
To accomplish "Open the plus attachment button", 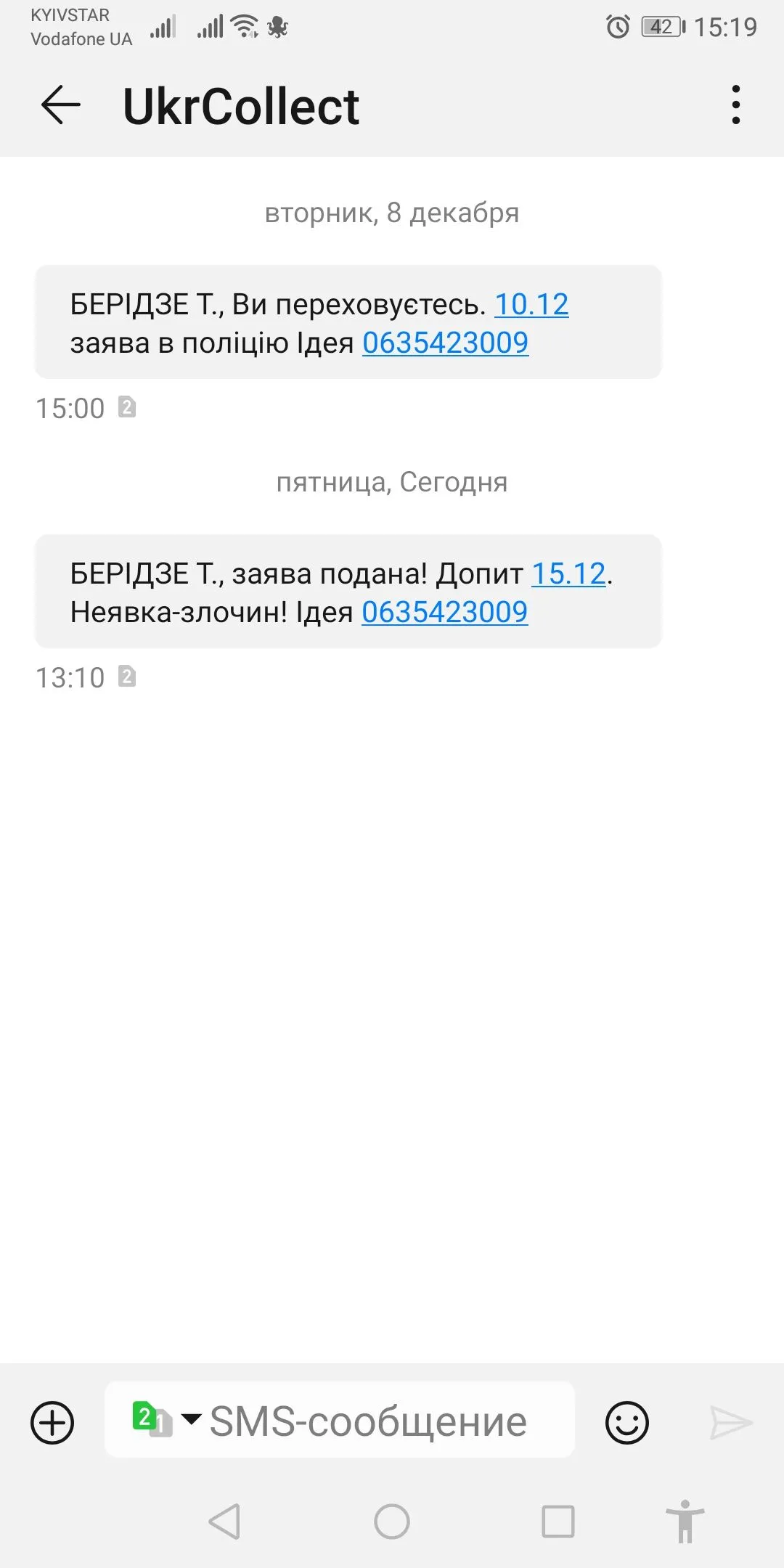I will click(52, 1422).
